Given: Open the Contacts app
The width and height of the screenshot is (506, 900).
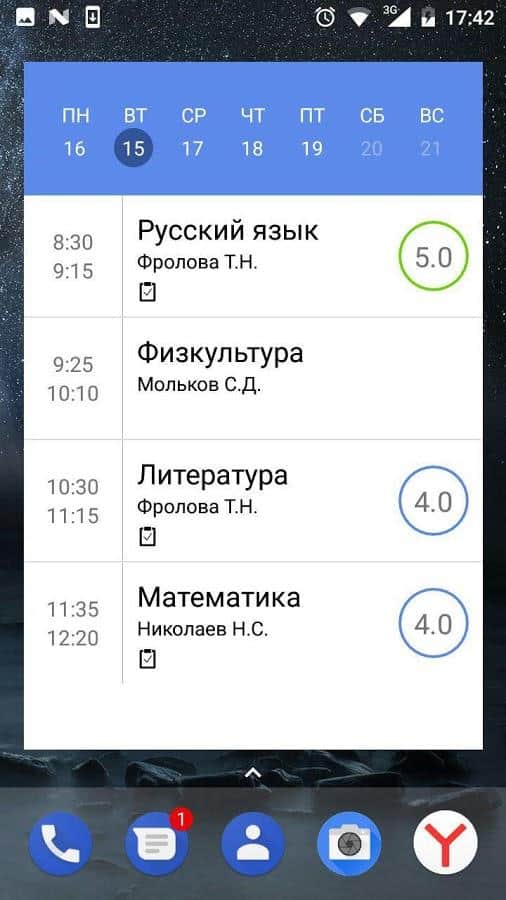Looking at the screenshot, I should (x=253, y=843).
